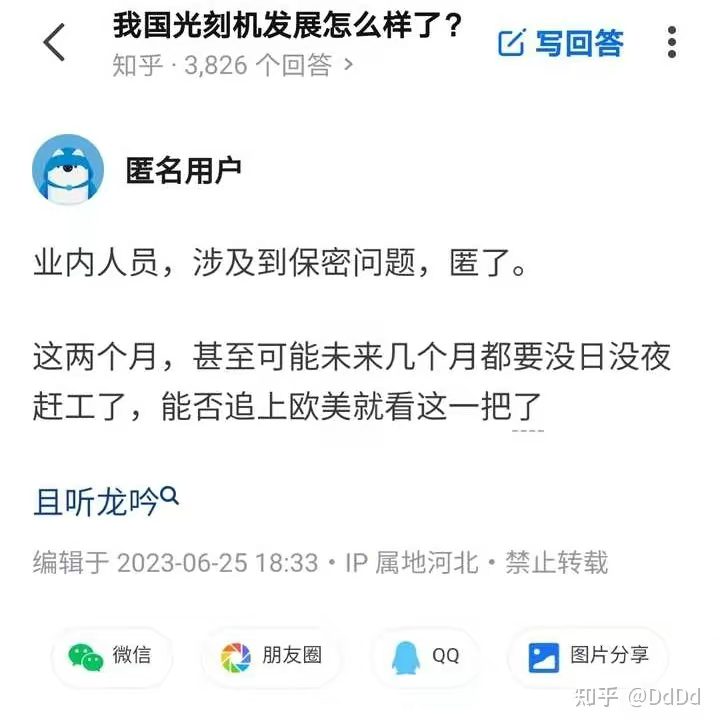The height and width of the screenshot is (728, 720).
Task: View all 3,826 个回答 for this question
Action: (233, 66)
